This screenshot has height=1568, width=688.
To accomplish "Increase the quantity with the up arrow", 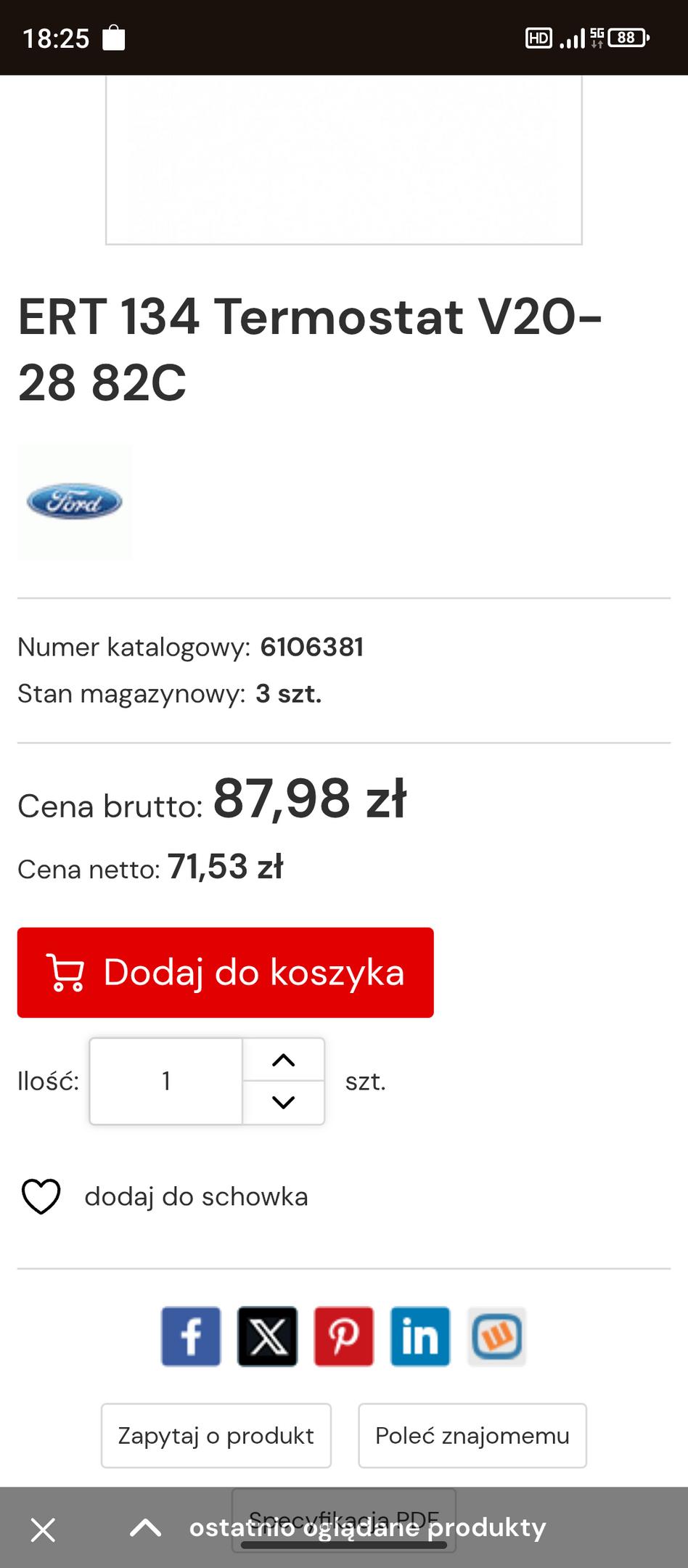I will [283, 1060].
